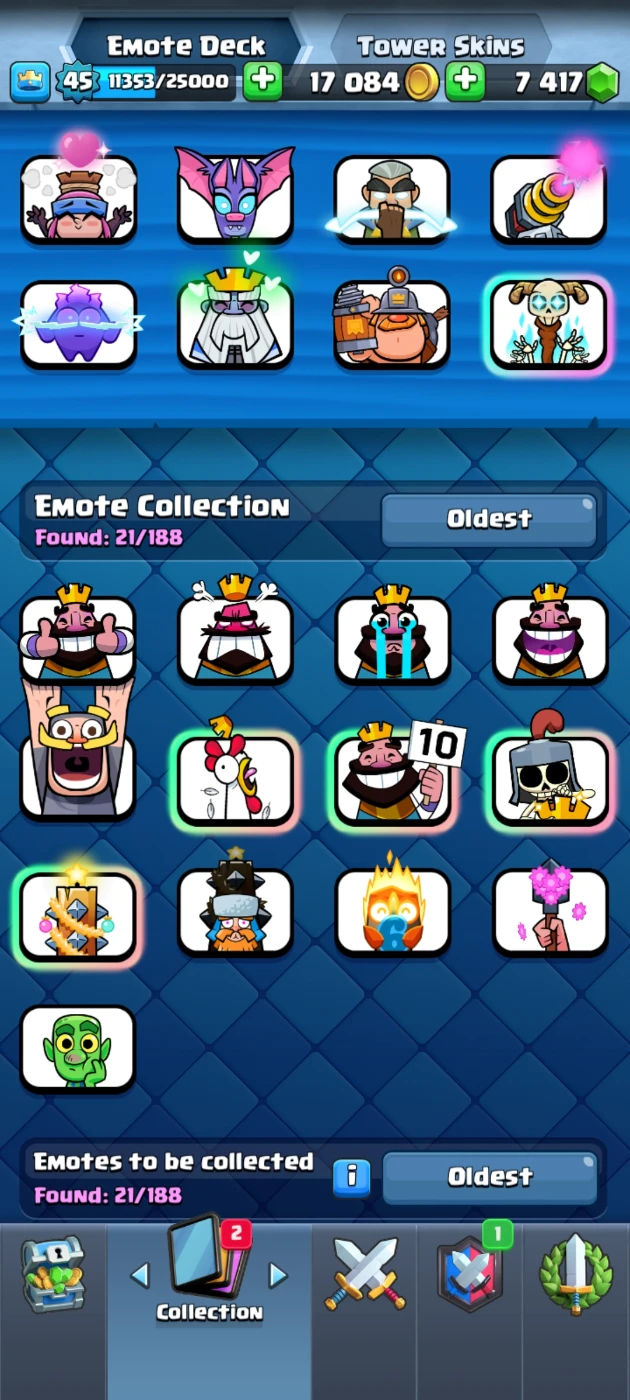Switch to the Tower Skins tab
Viewport: 630px width, 1400px height.
click(440, 46)
